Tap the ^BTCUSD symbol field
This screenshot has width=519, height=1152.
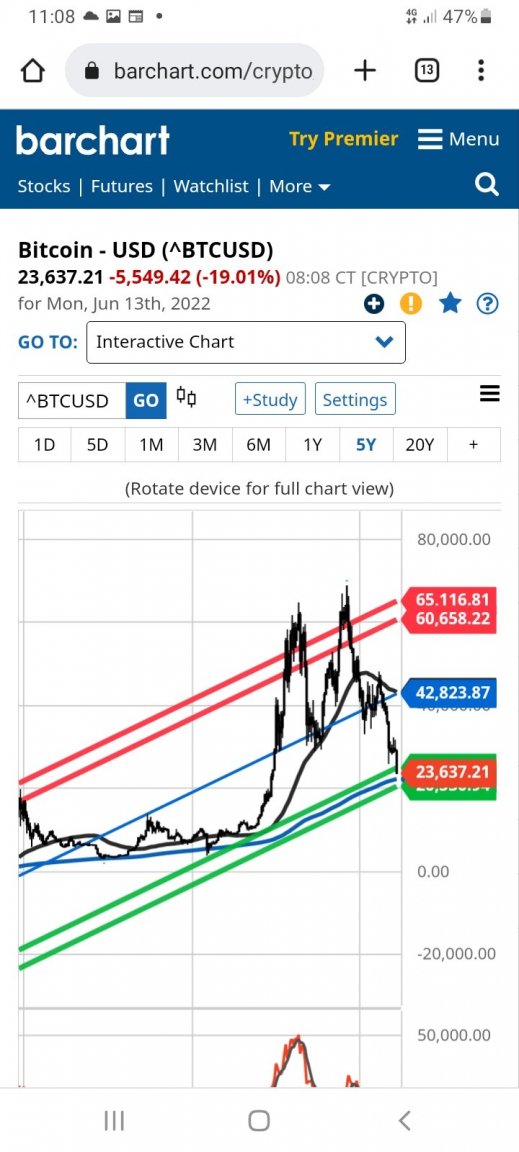coord(72,400)
